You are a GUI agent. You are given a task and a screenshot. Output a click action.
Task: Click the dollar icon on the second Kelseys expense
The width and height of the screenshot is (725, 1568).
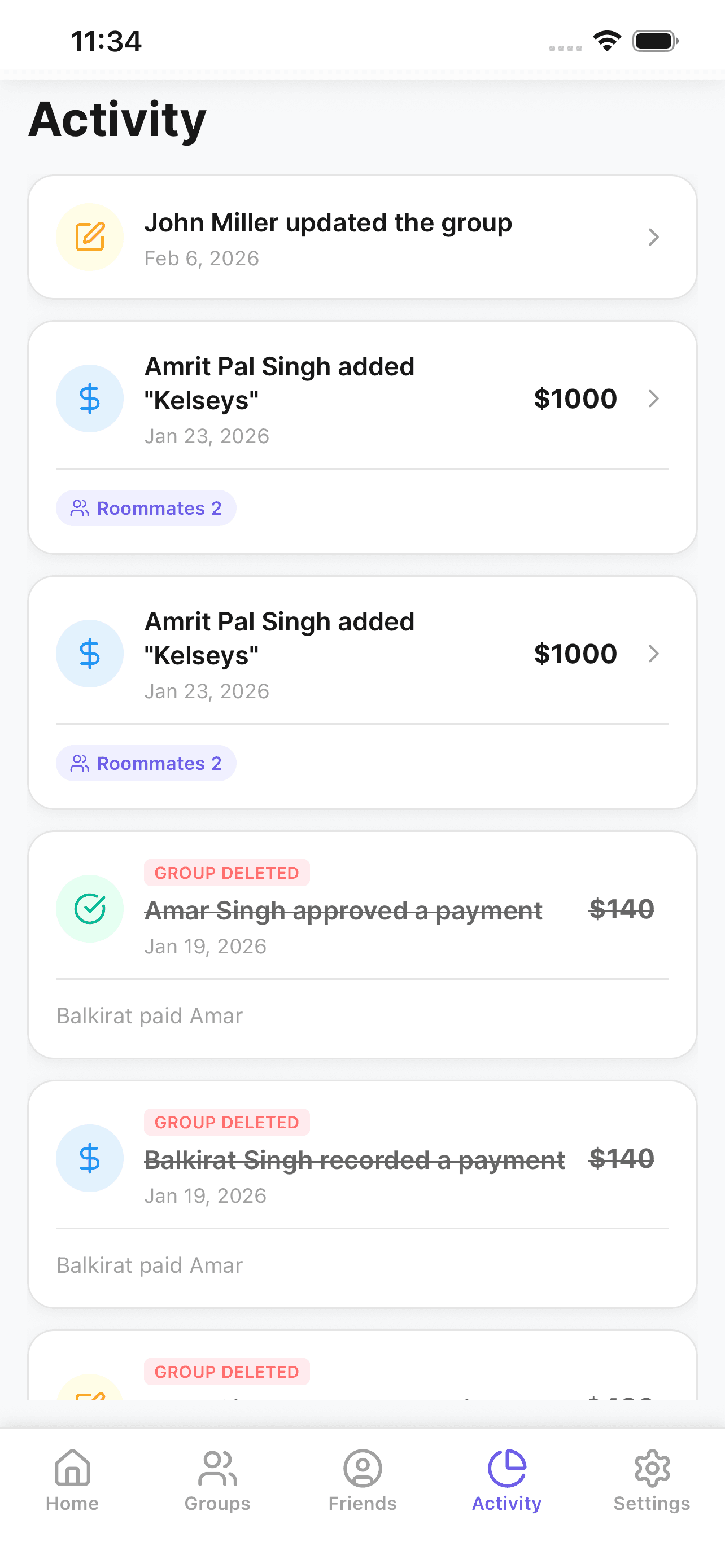pyautogui.click(x=89, y=653)
